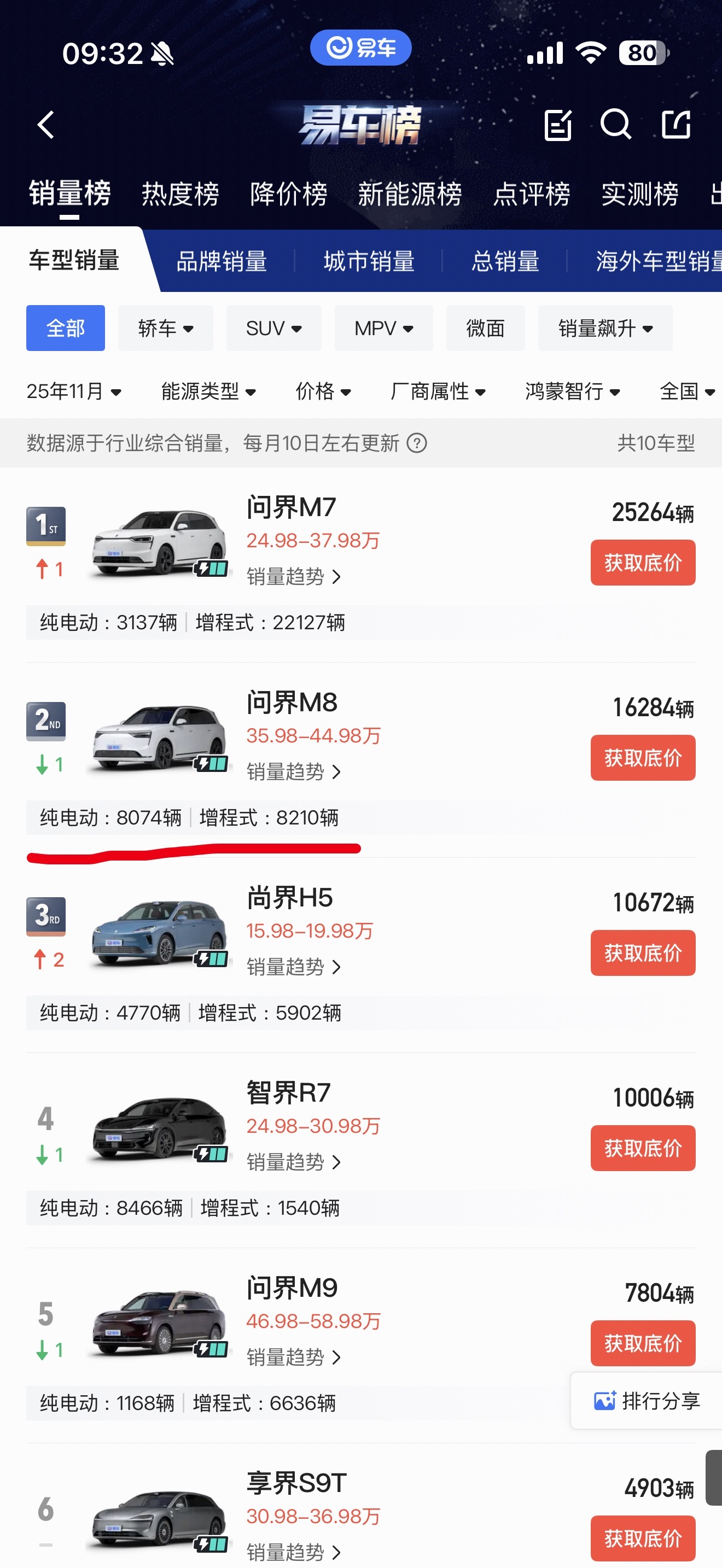This screenshot has height=1568, width=722.
Task: Open search with the magnifier icon
Action: click(616, 125)
